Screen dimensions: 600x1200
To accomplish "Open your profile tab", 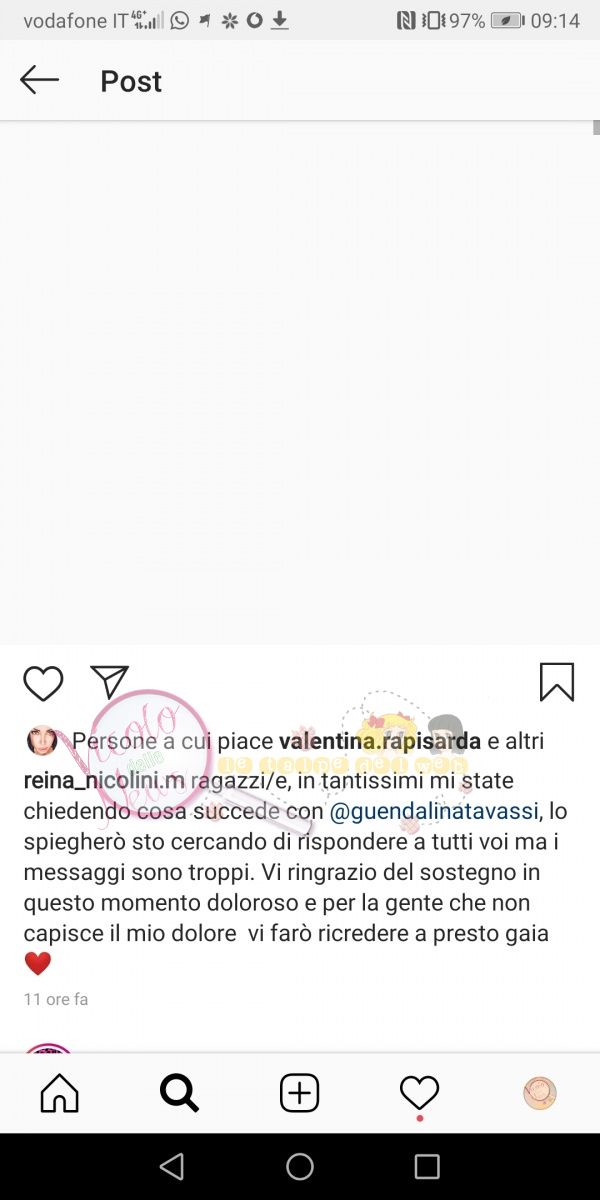I will coord(540,1093).
